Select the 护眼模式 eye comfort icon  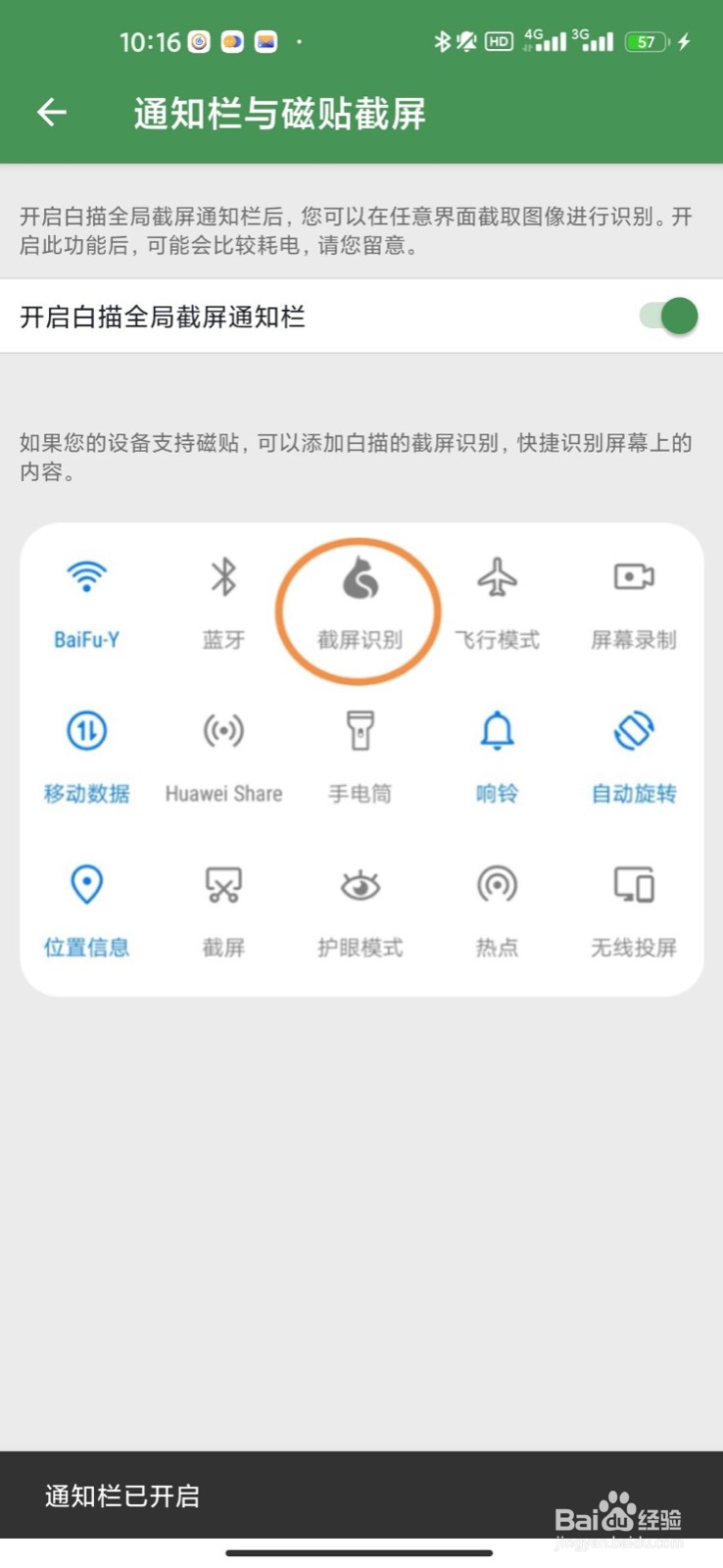coord(359,906)
